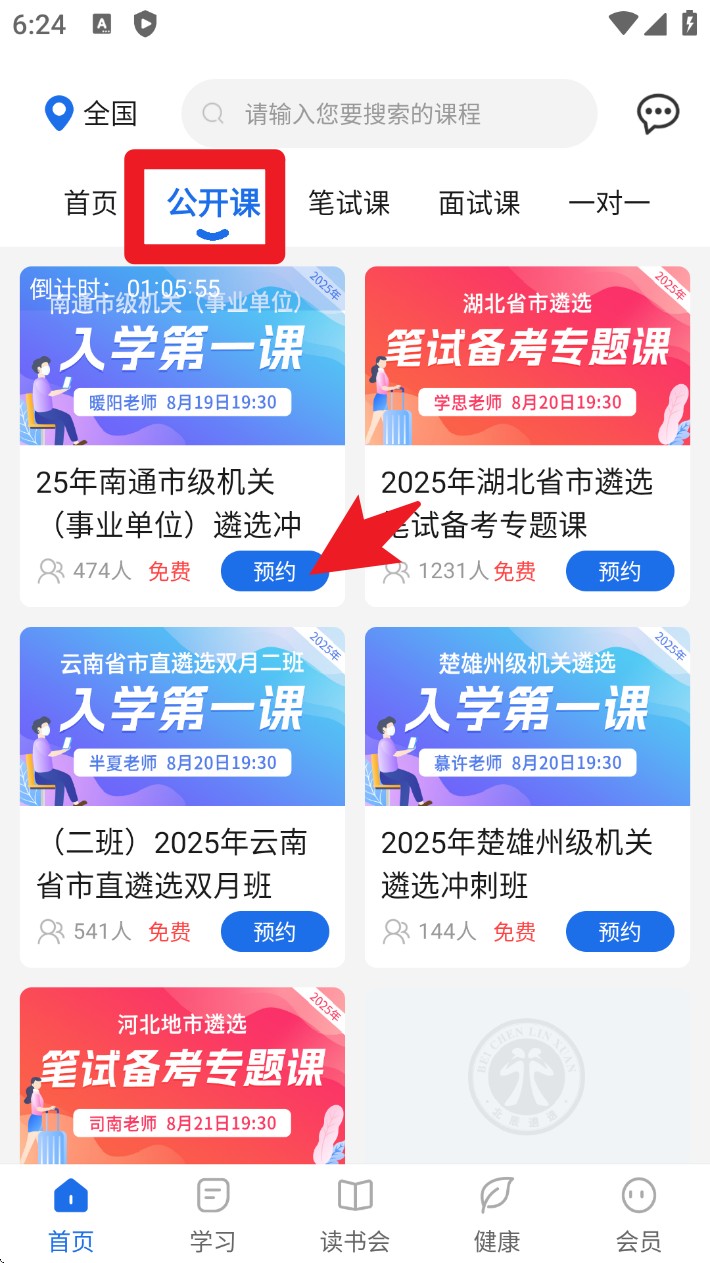Tap the 首页 bottom navigation item
The height and width of the screenshot is (1263, 710).
tap(71, 1214)
